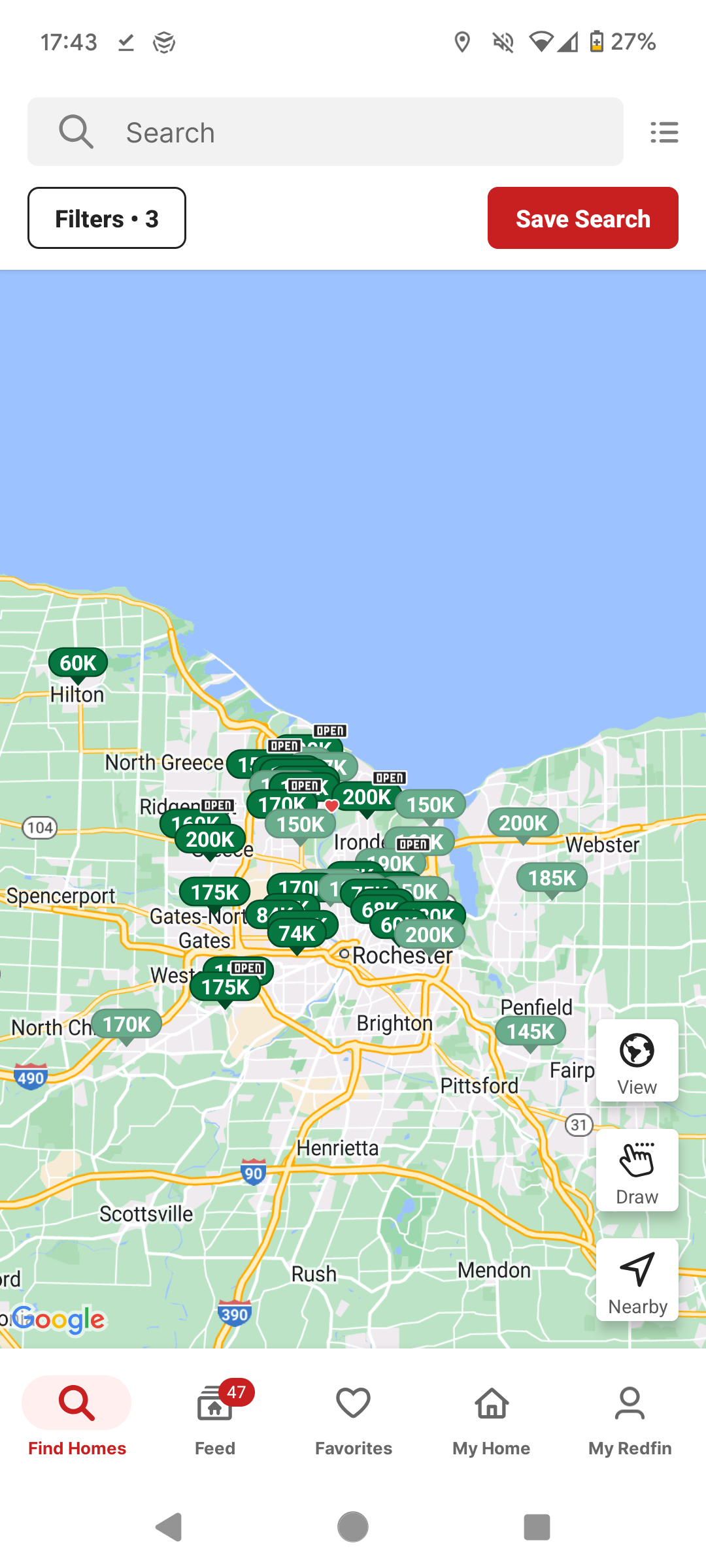Open the search field
This screenshot has width=706, height=1568.
(325, 132)
